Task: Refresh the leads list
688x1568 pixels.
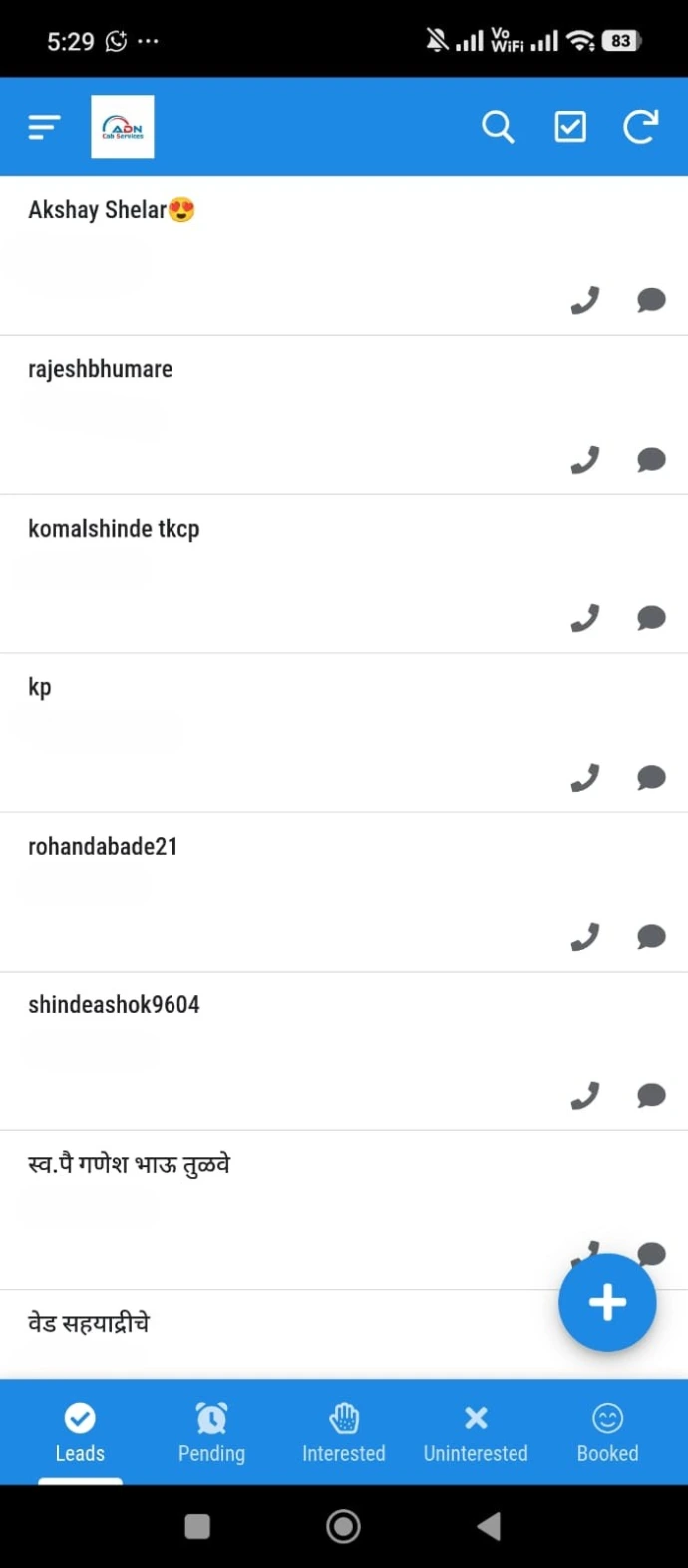Action: (x=640, y=127)
